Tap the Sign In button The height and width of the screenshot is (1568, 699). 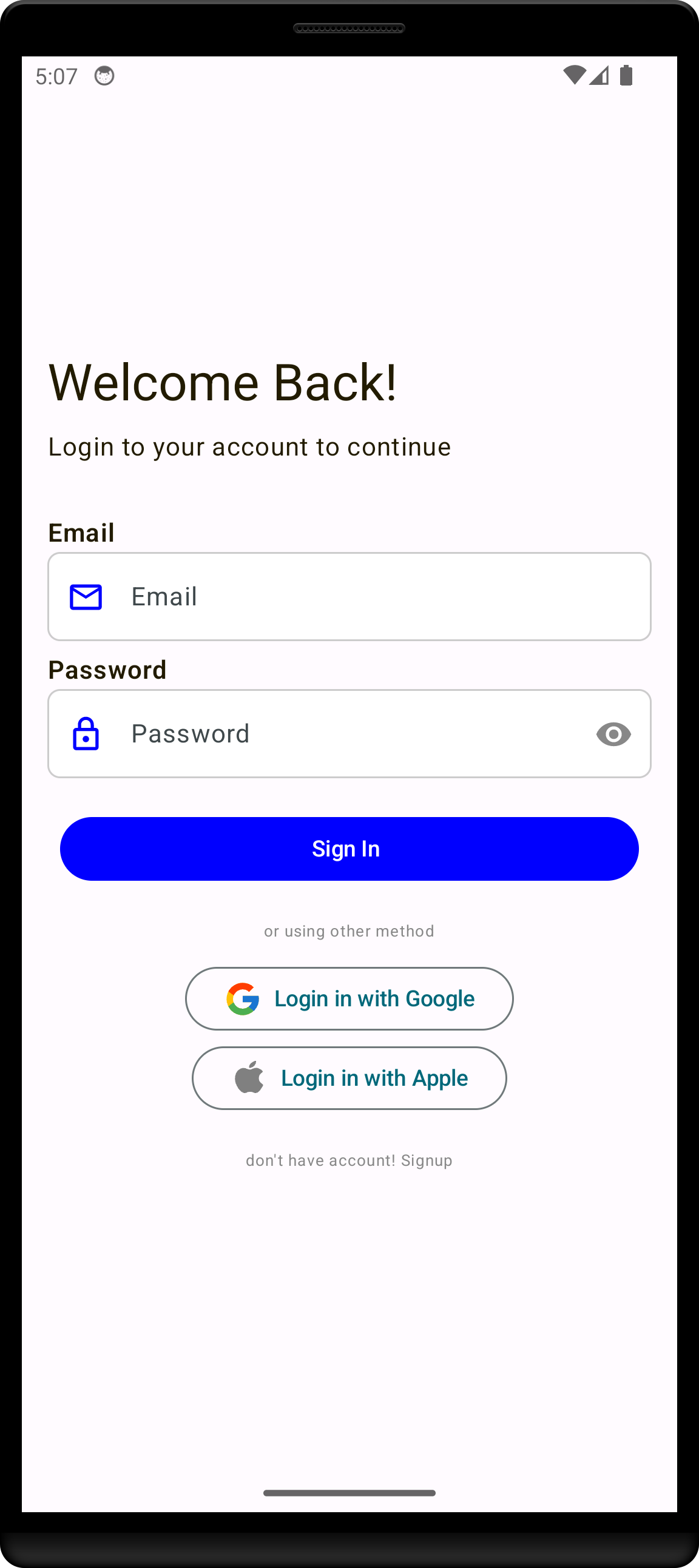[349, 849]
